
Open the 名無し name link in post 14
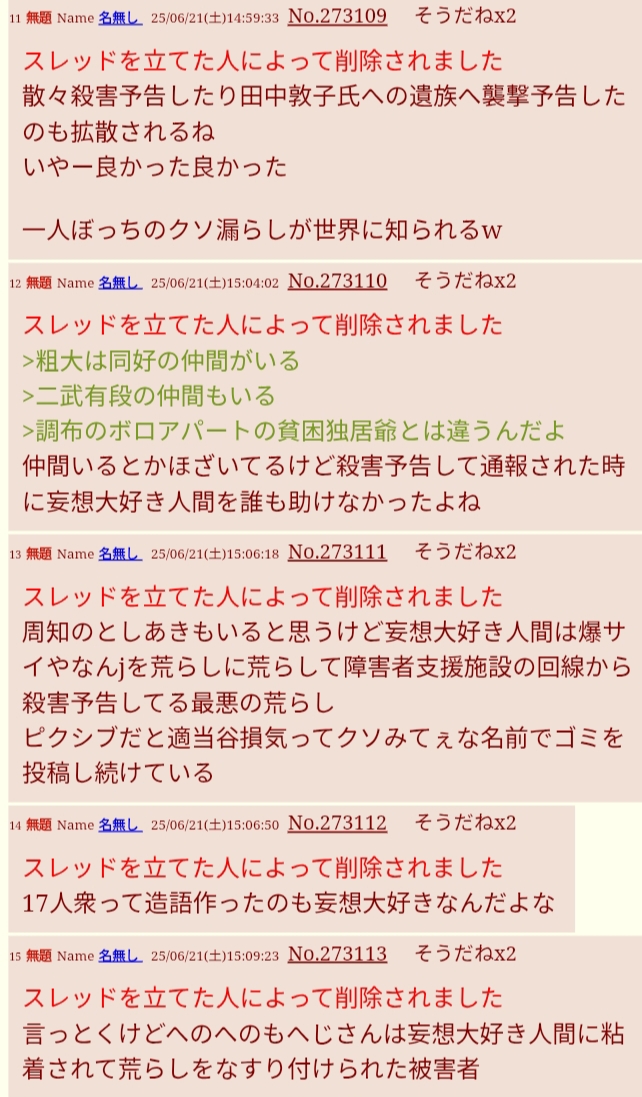[120, 825]
